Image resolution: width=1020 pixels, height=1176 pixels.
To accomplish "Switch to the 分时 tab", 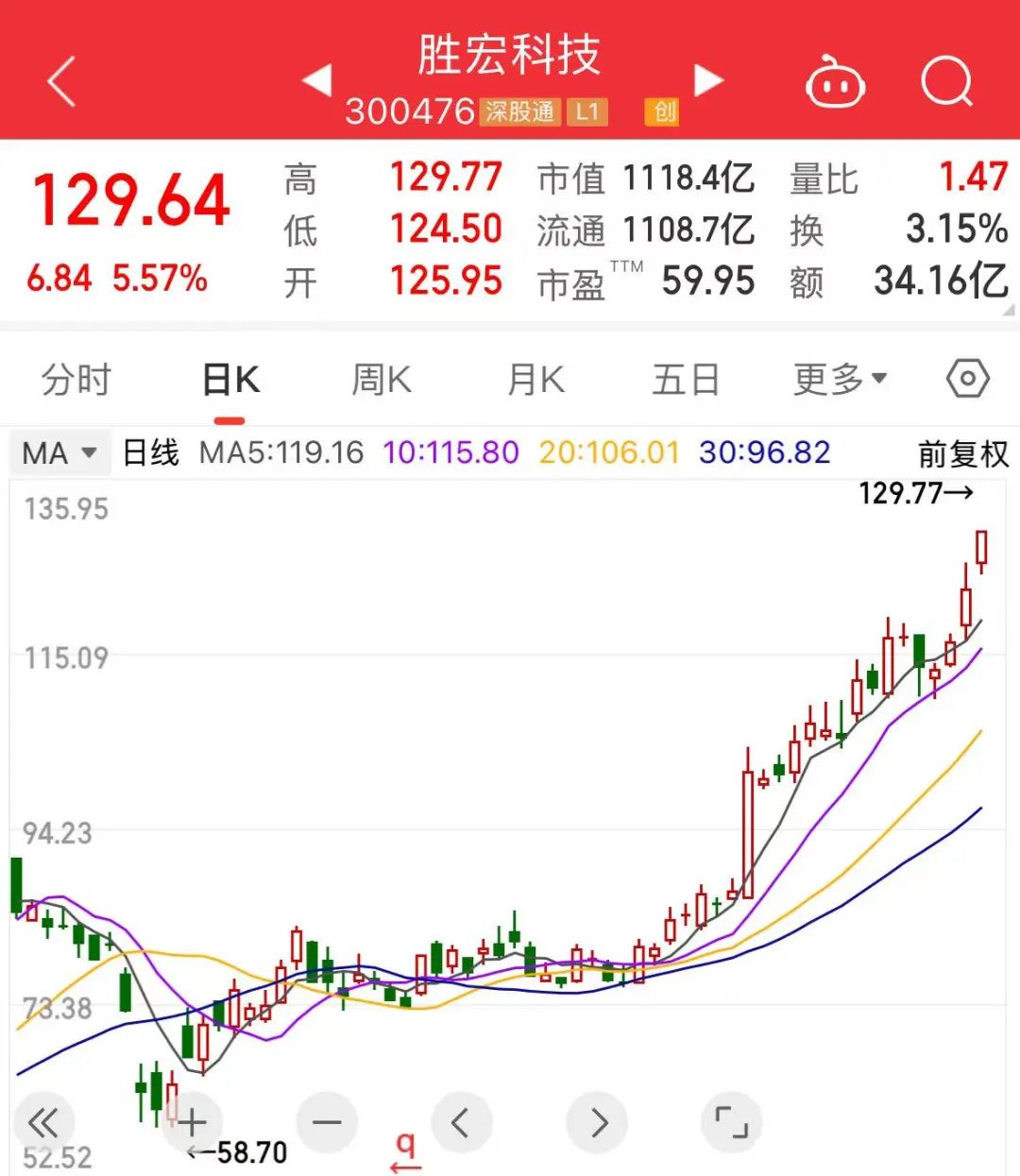I will [76, 380].
